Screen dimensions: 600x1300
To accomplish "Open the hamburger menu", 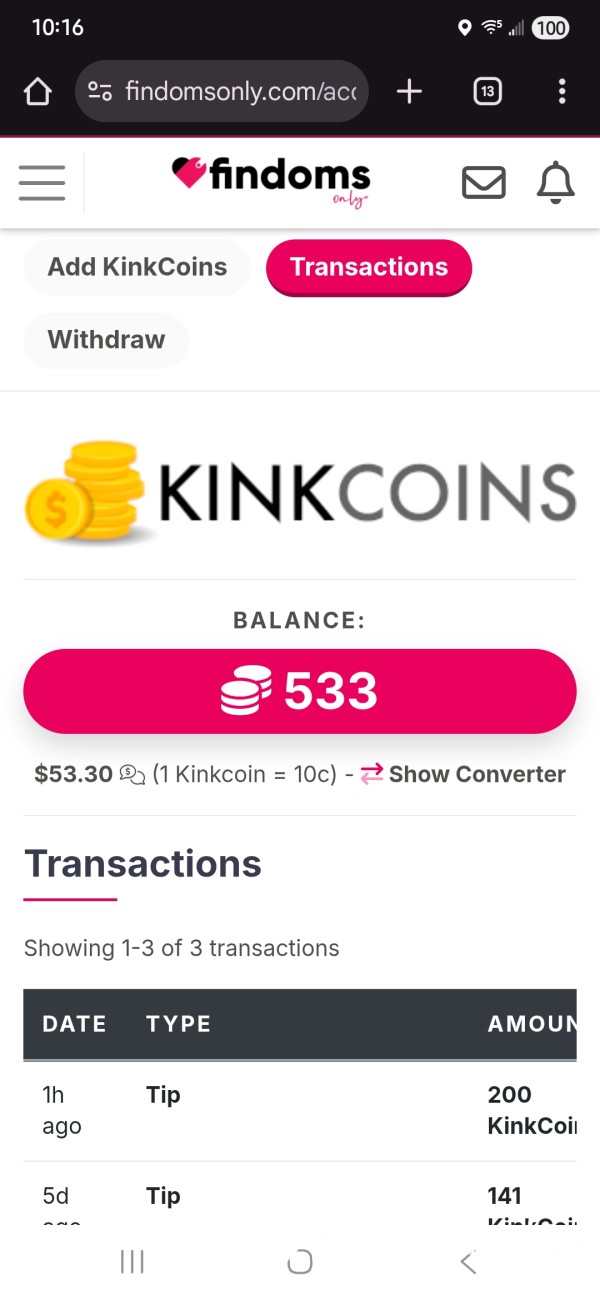I will pos(42,183).
